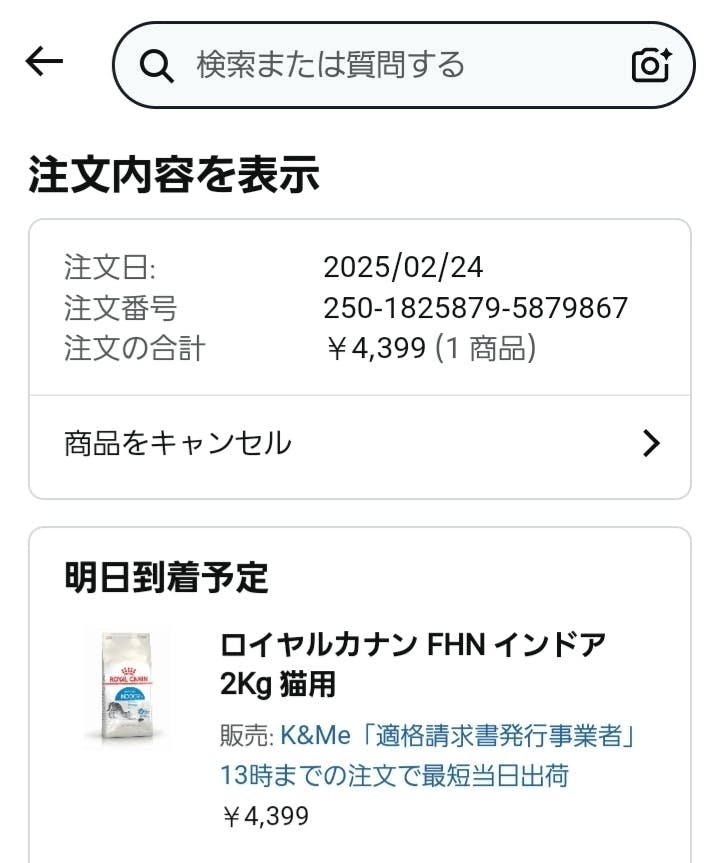The height and width of the screenshot is (863, 719).
Task: Go back with the arrow icon
Action: tap(44, 63)
